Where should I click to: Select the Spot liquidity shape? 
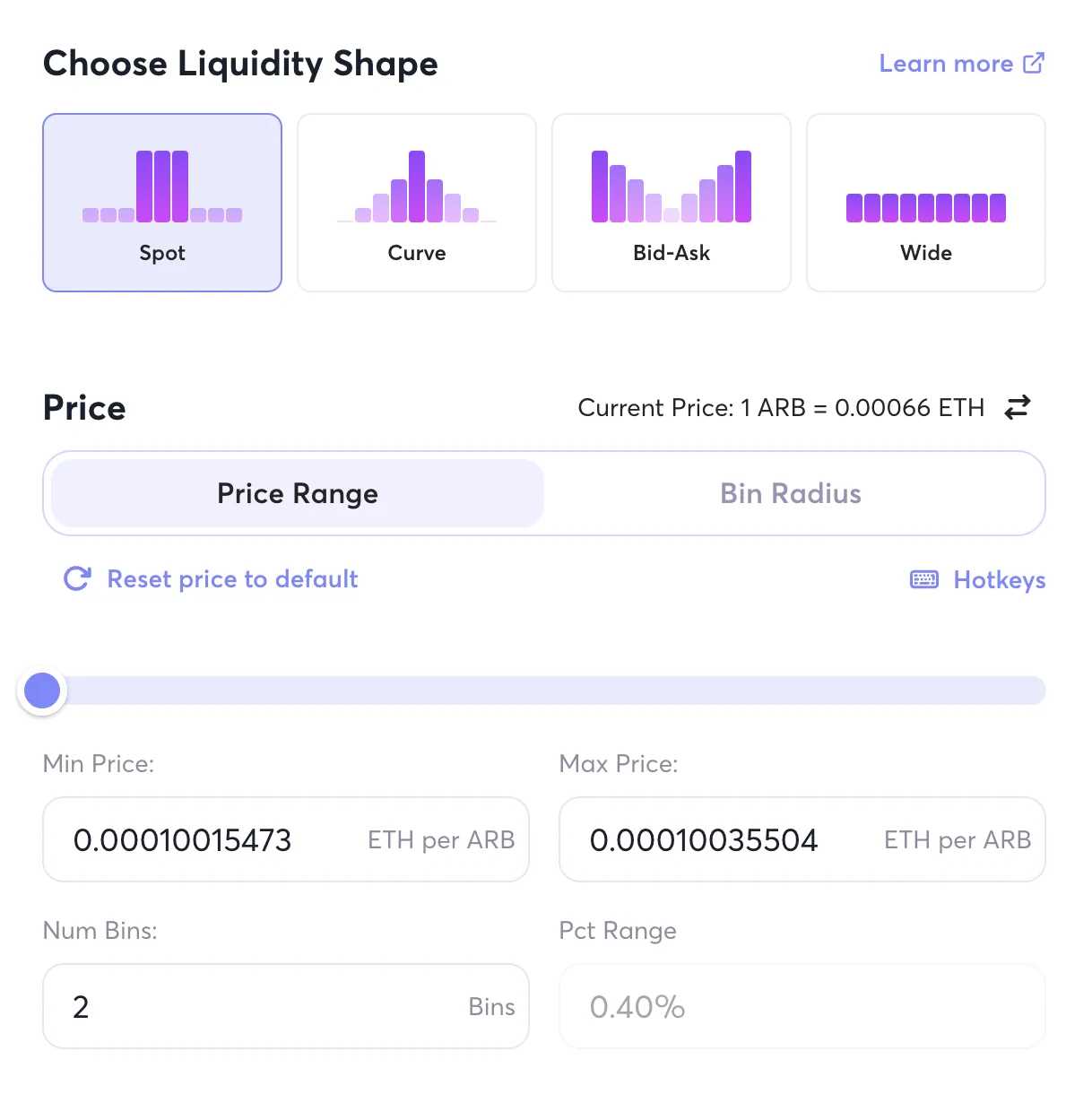[162, 203]
